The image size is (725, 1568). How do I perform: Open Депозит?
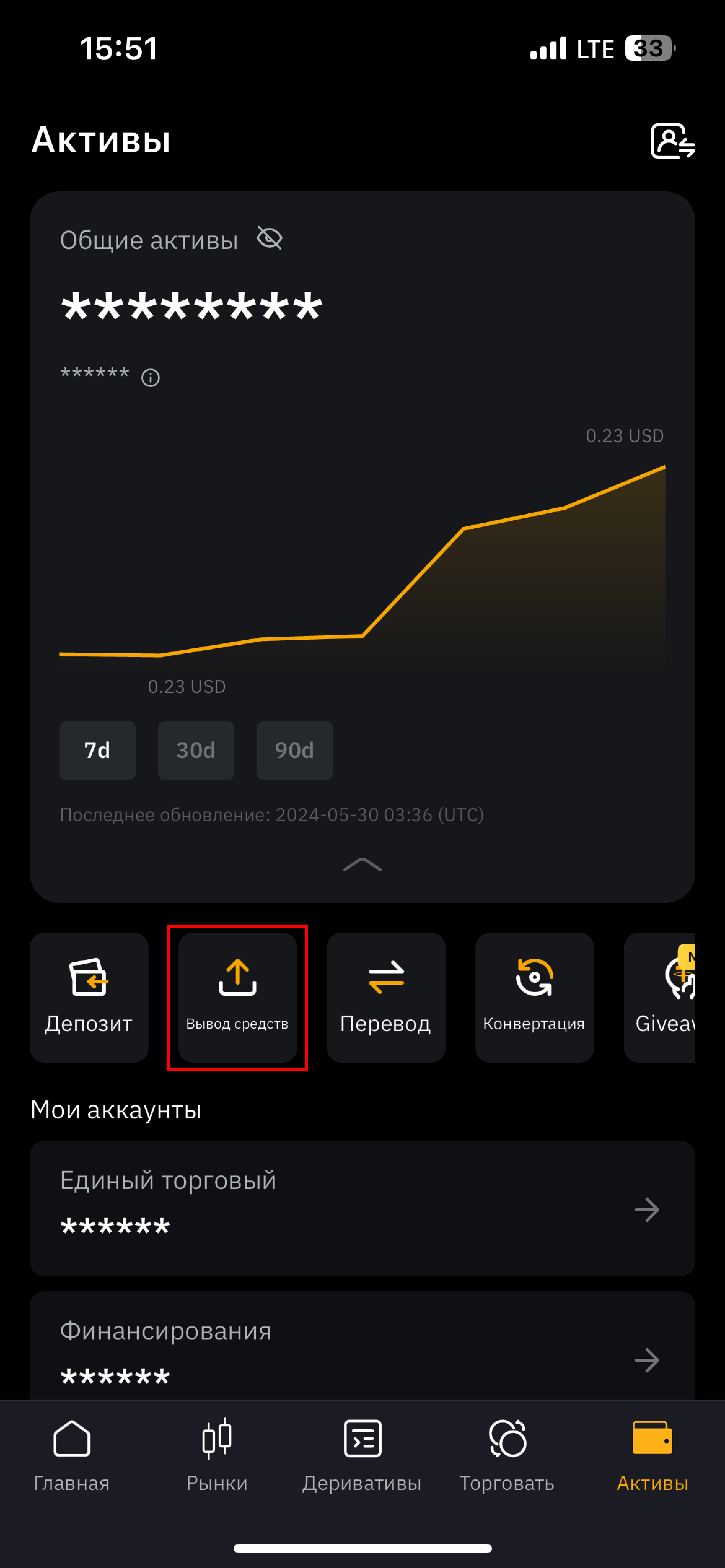point(89,997)
